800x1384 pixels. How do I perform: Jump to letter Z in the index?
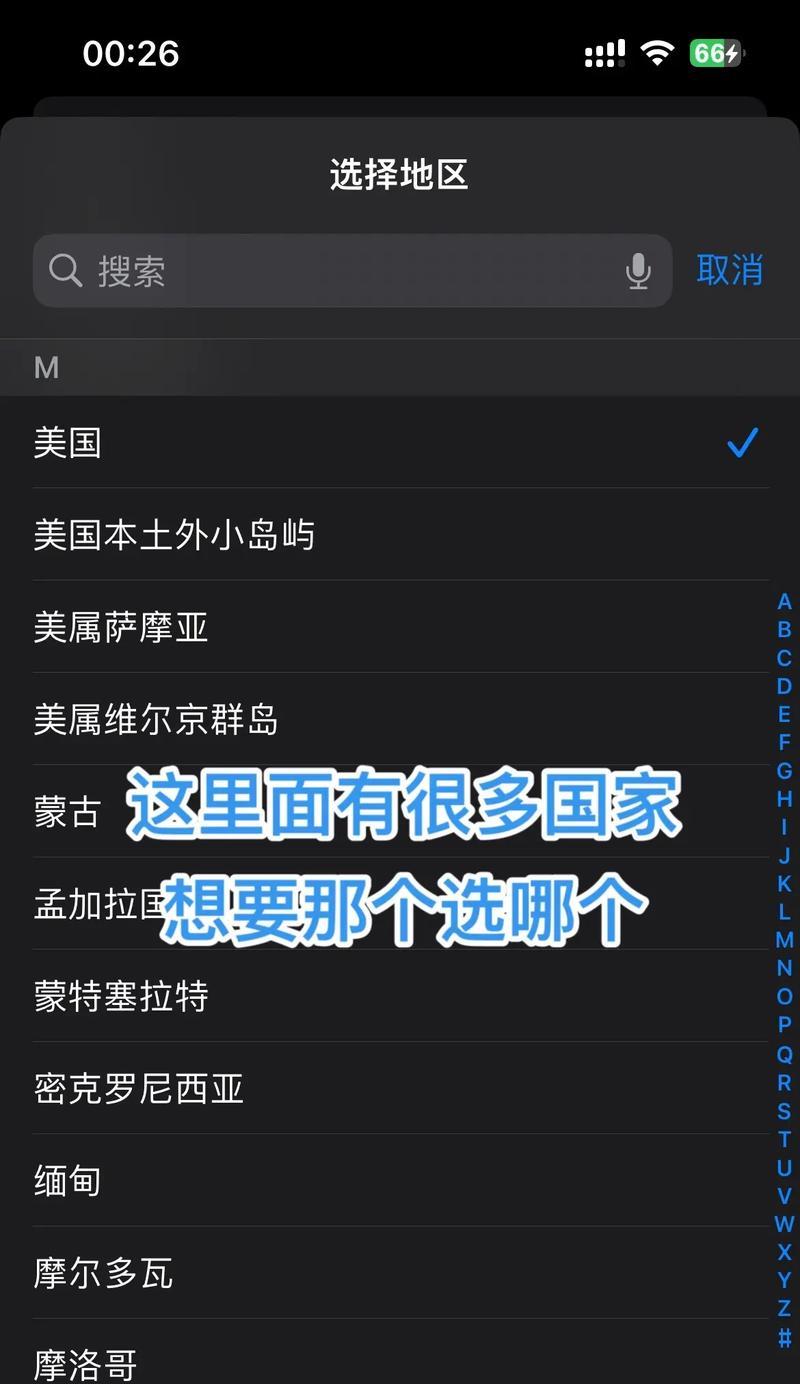point(784,1308)
